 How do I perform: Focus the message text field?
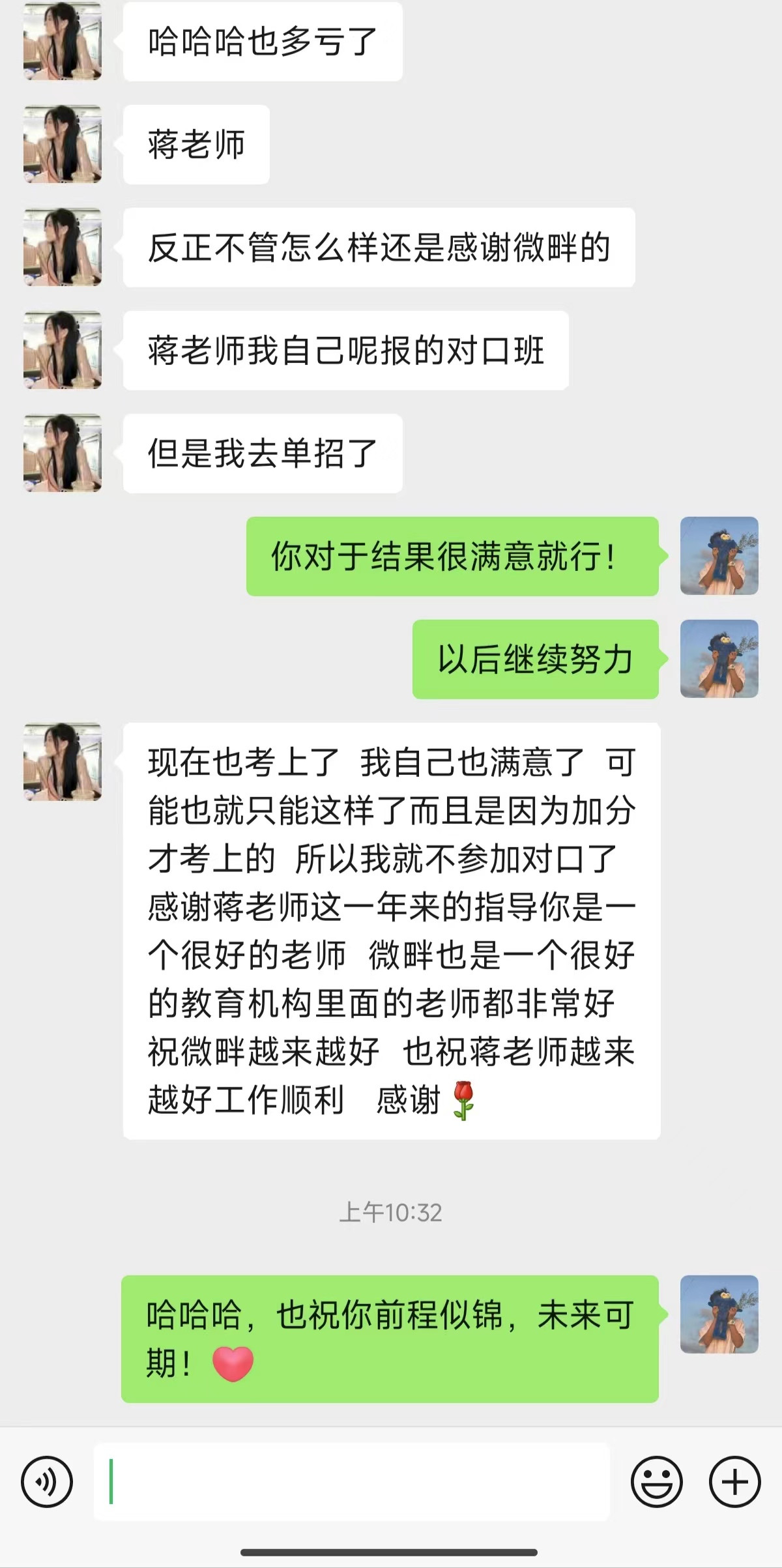coord(352,1481)
